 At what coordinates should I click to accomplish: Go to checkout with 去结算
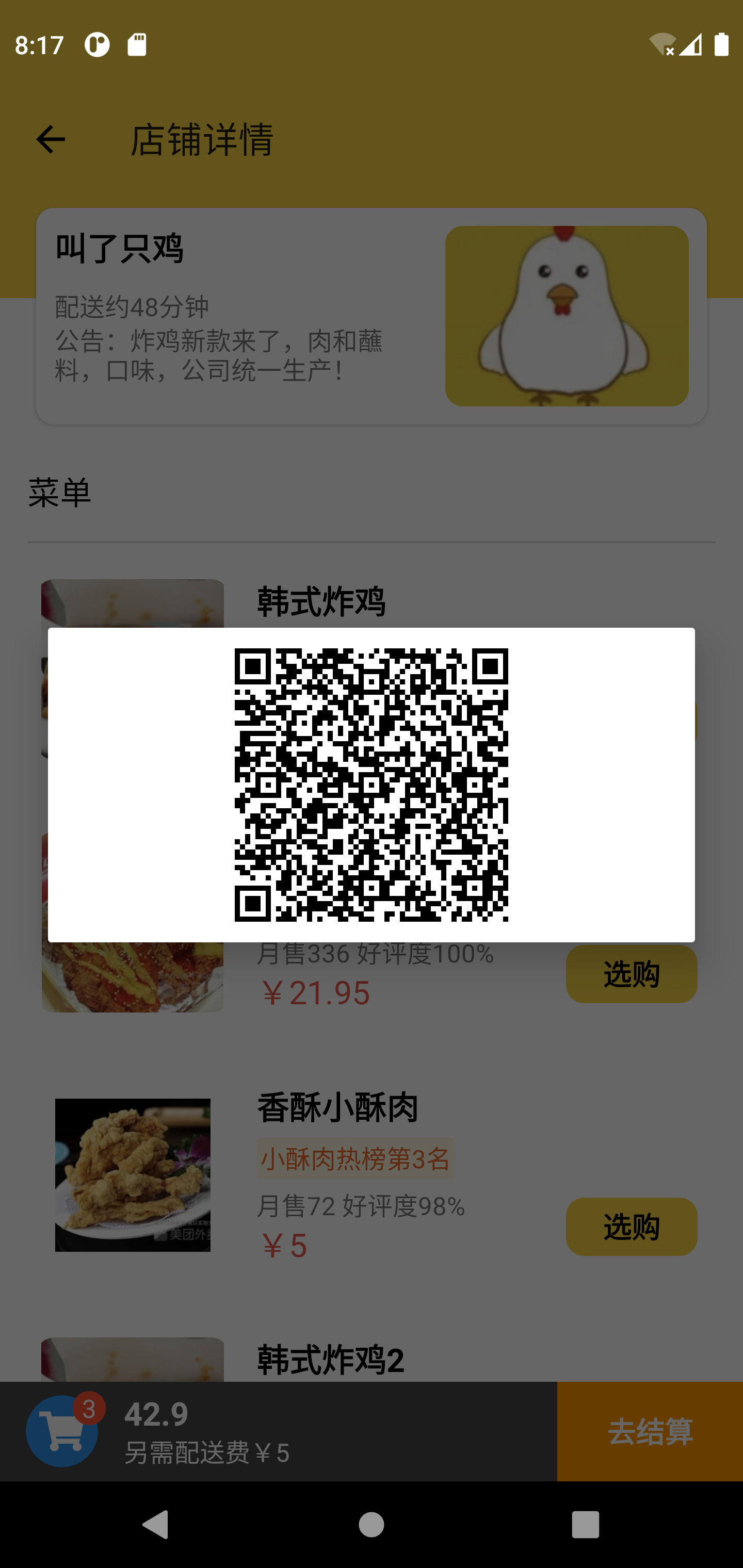[650, 1431]
